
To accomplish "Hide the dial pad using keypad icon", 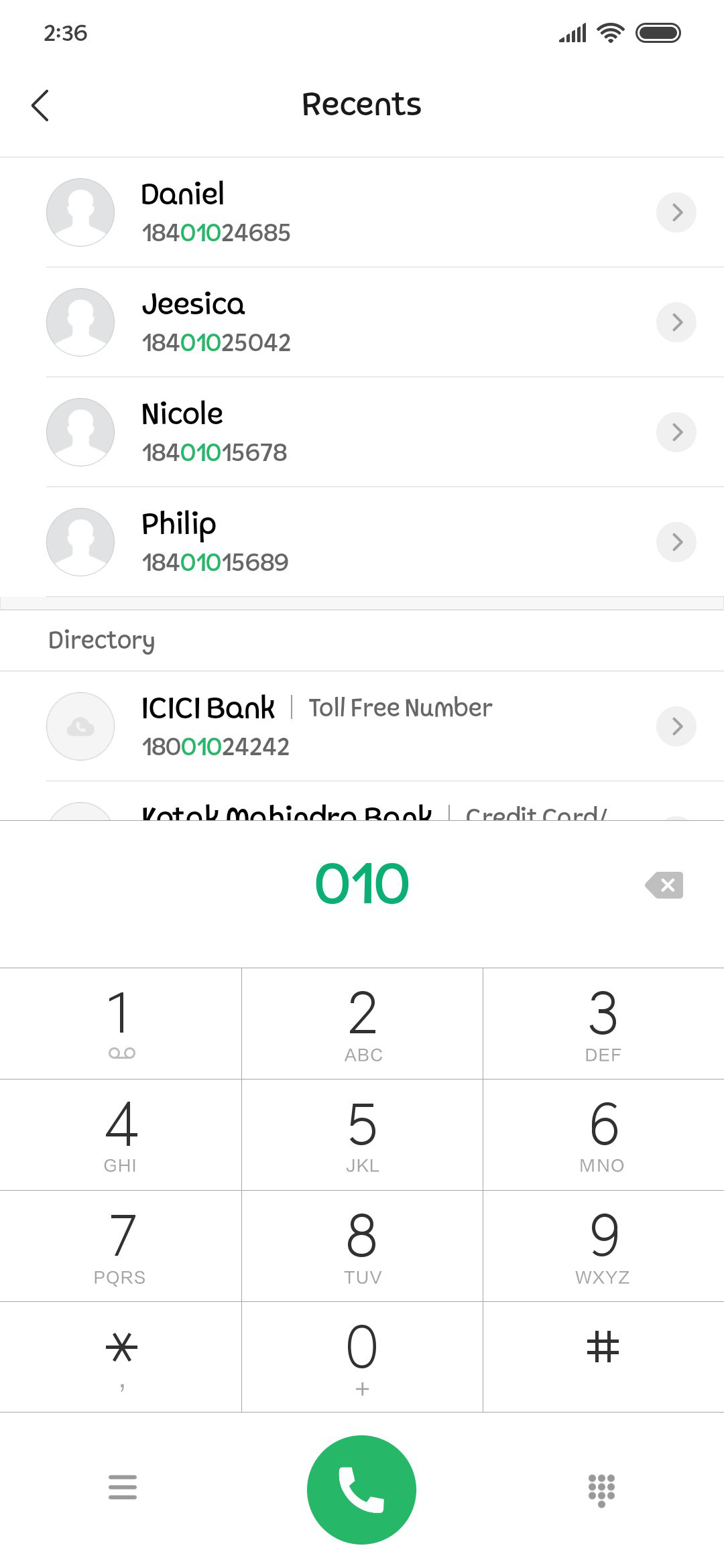I will (601, 1490).
